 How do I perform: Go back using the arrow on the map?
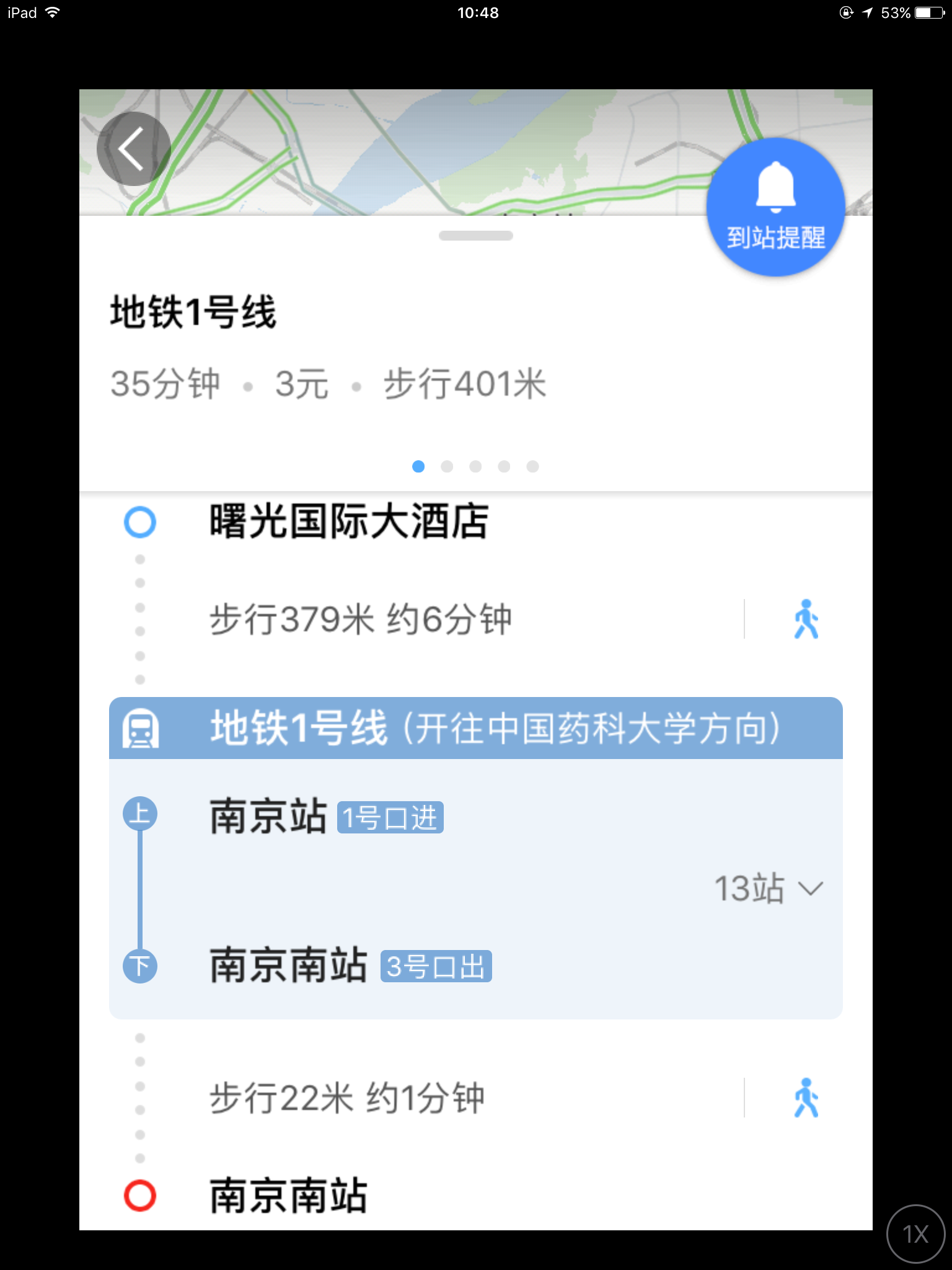tap(133, 149)
